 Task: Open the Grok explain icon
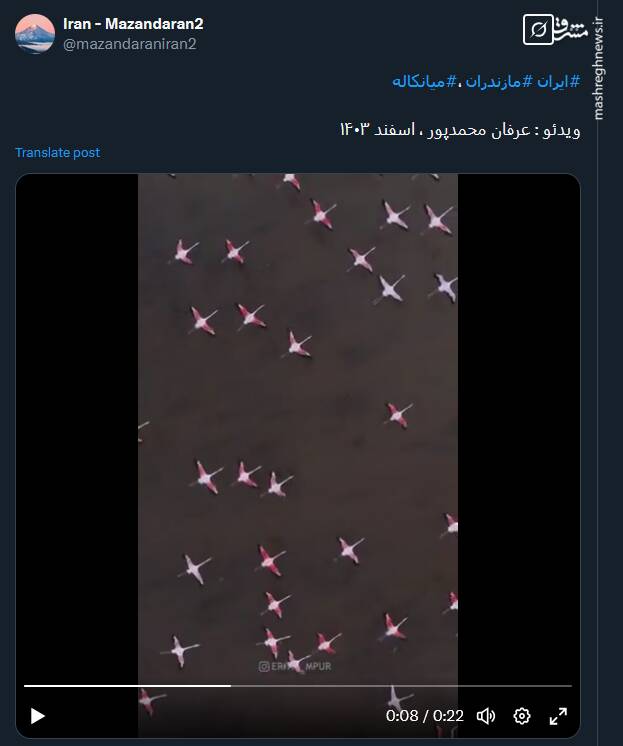[539, 30]
